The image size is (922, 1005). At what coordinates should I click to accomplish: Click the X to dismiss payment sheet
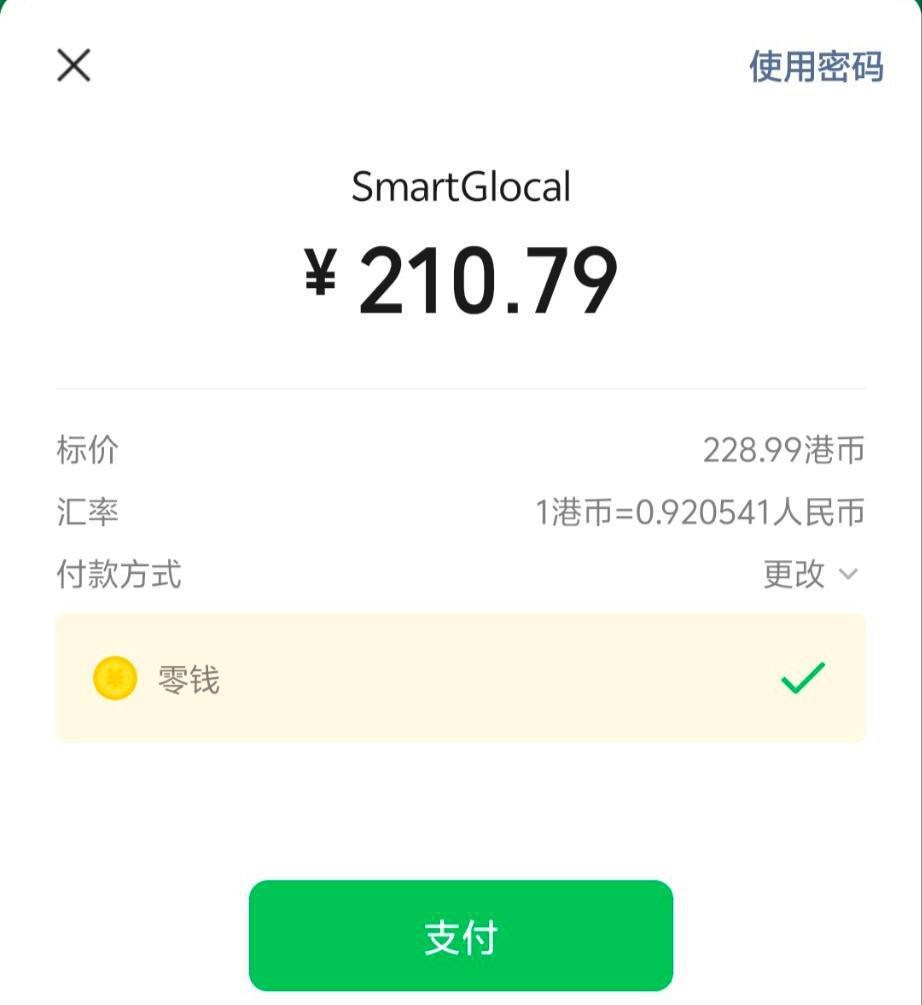tap(72, 66)
